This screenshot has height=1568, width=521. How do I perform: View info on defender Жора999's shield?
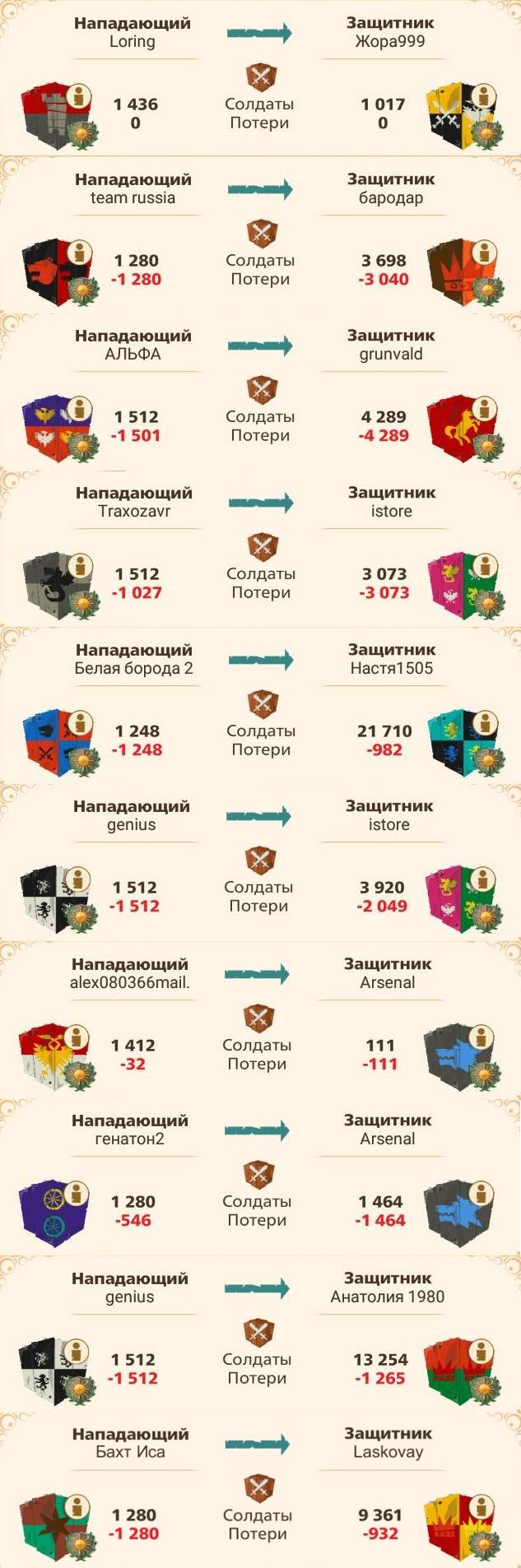[x=484, y=95]
